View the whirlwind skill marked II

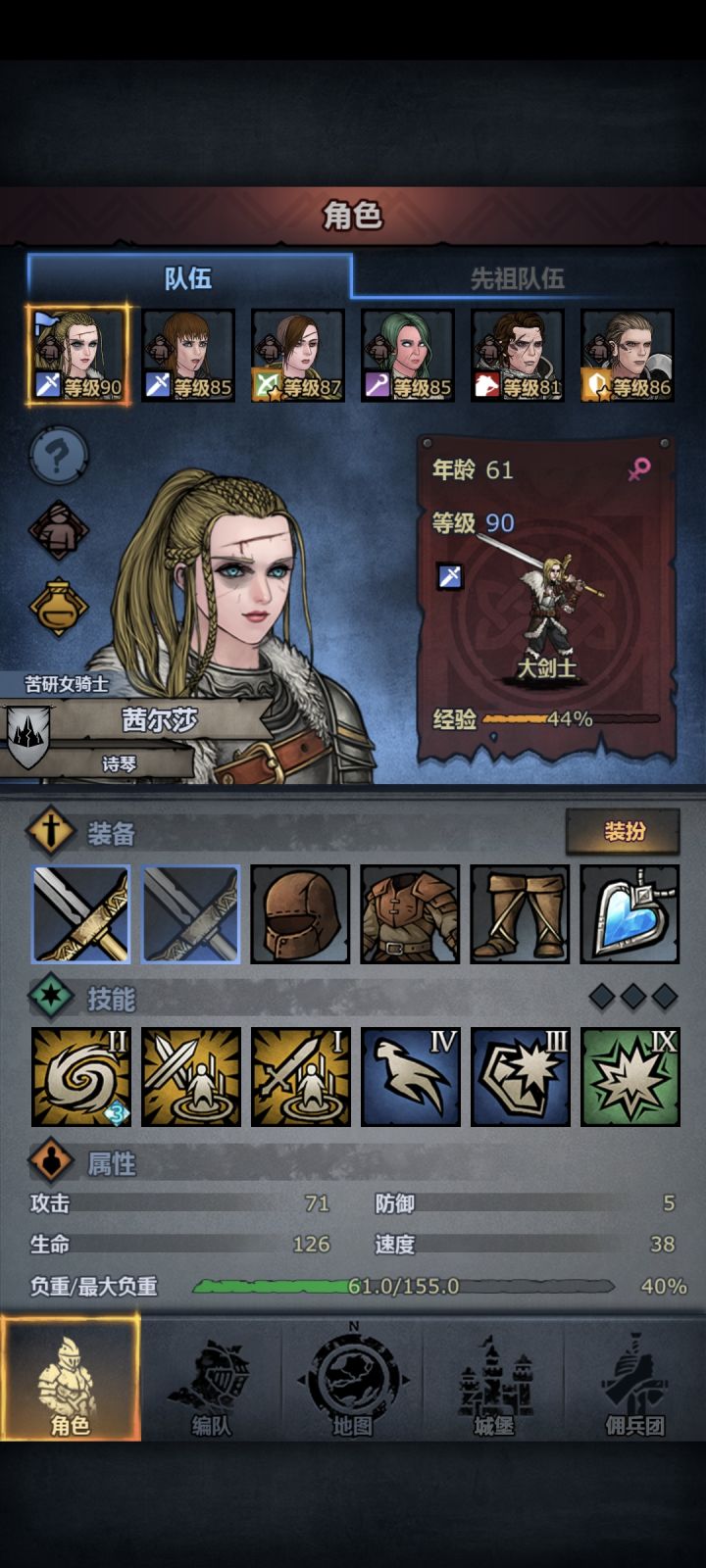click(x=80, y=1077)
